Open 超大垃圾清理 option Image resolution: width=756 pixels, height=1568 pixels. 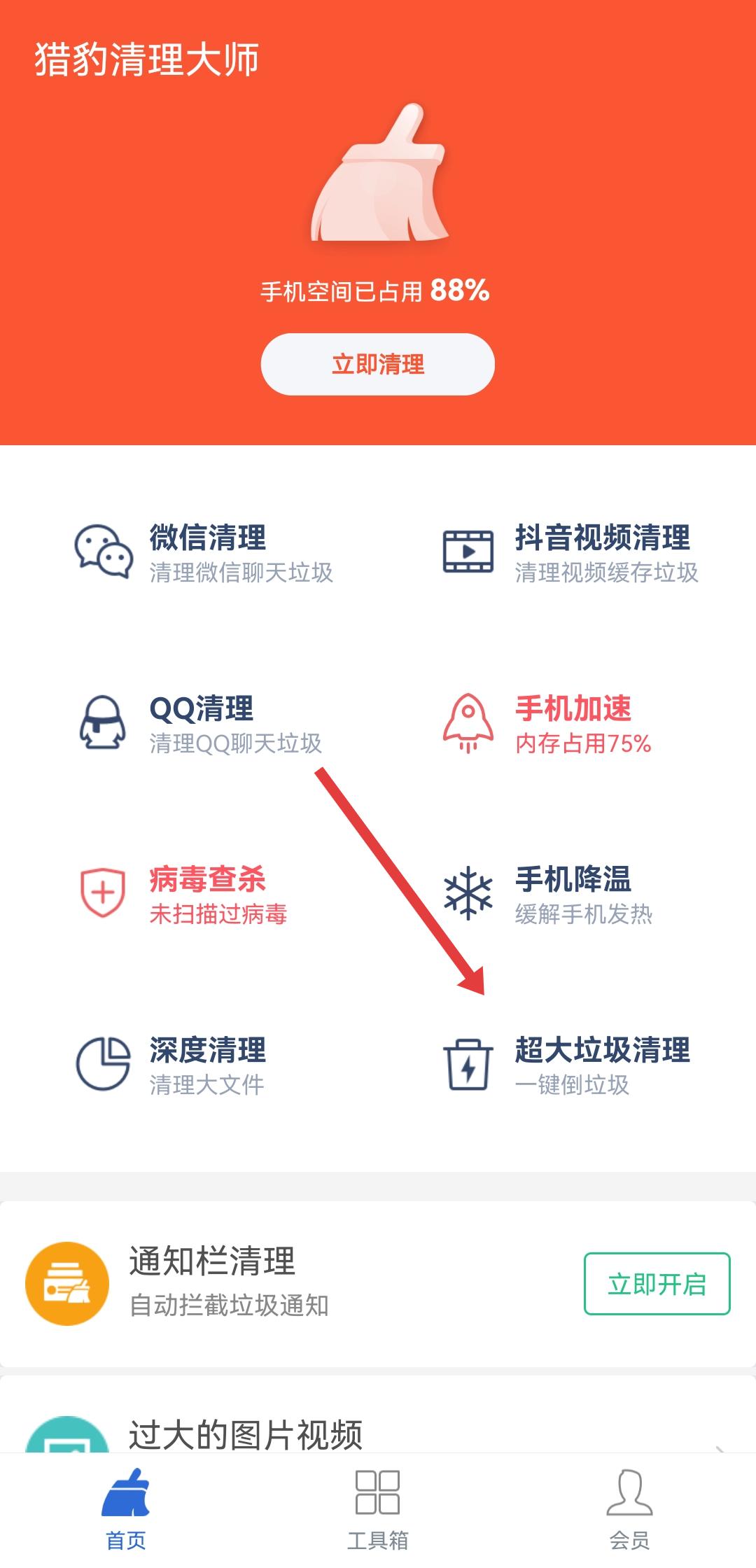568,1065
